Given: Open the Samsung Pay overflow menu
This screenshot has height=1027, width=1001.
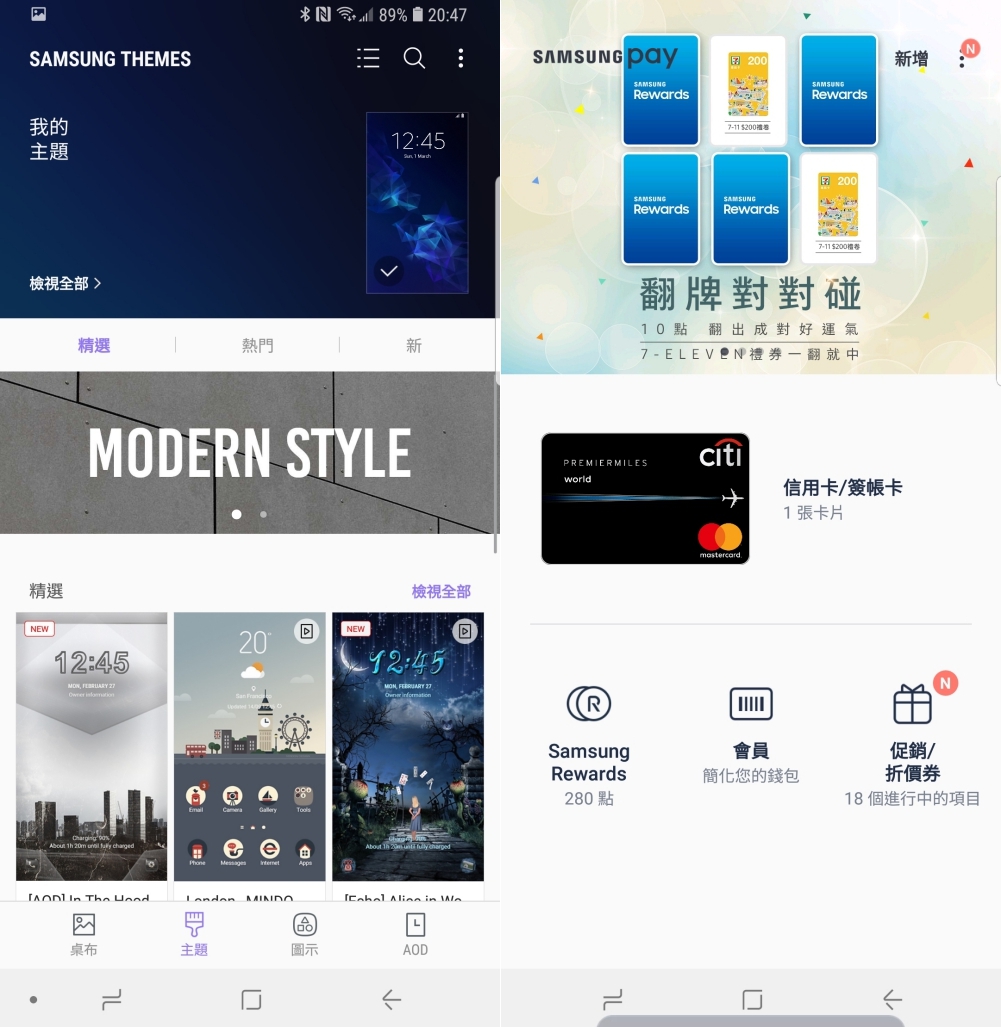Looking at the screenshot, I should (962, 60).
